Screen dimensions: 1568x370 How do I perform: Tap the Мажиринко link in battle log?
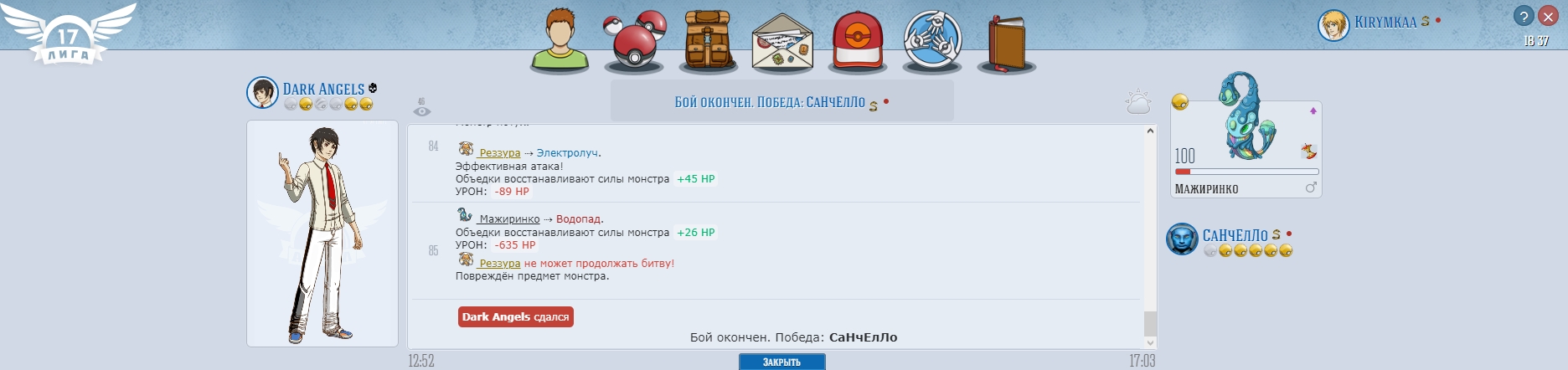(509, 219)
